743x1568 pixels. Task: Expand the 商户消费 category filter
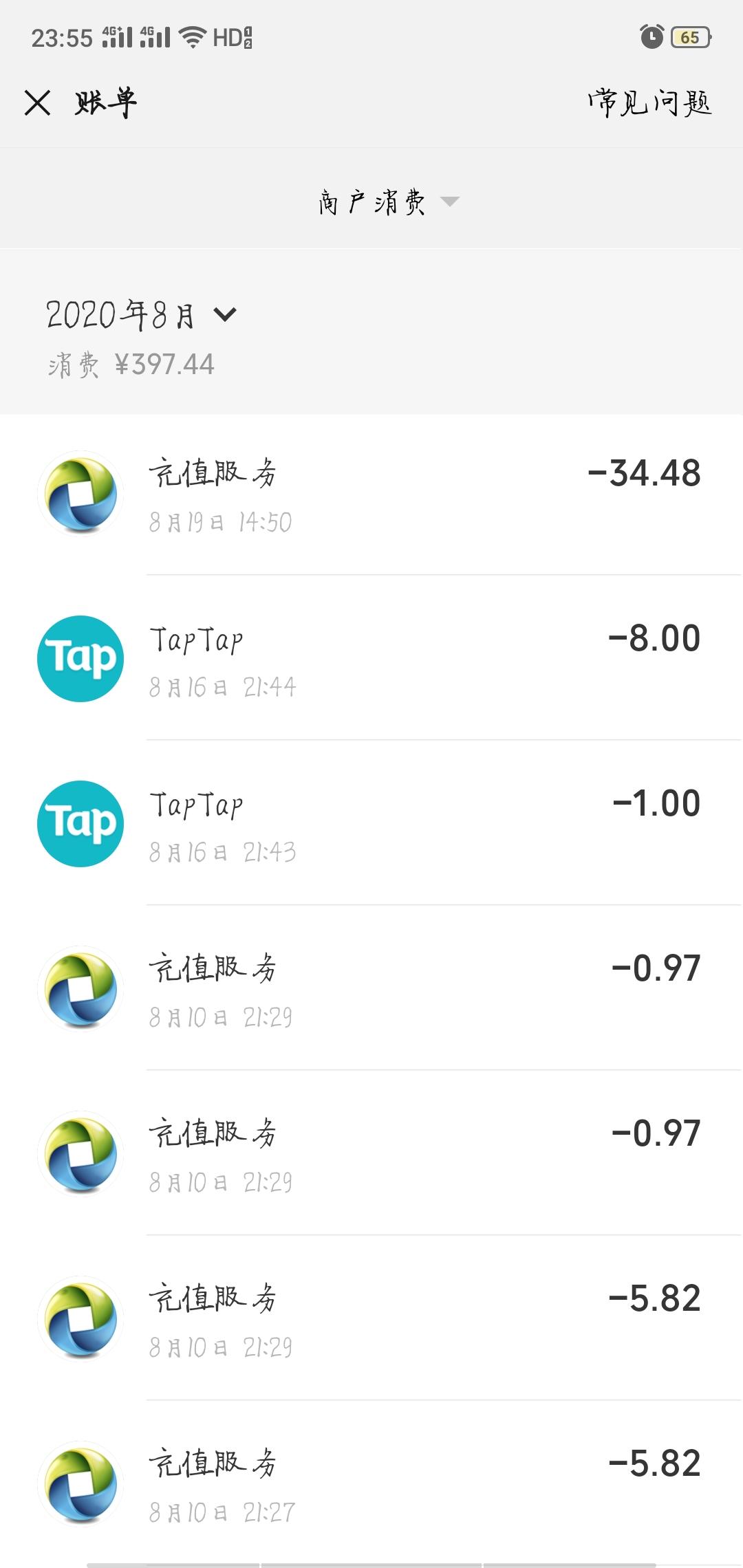point(387,202)
